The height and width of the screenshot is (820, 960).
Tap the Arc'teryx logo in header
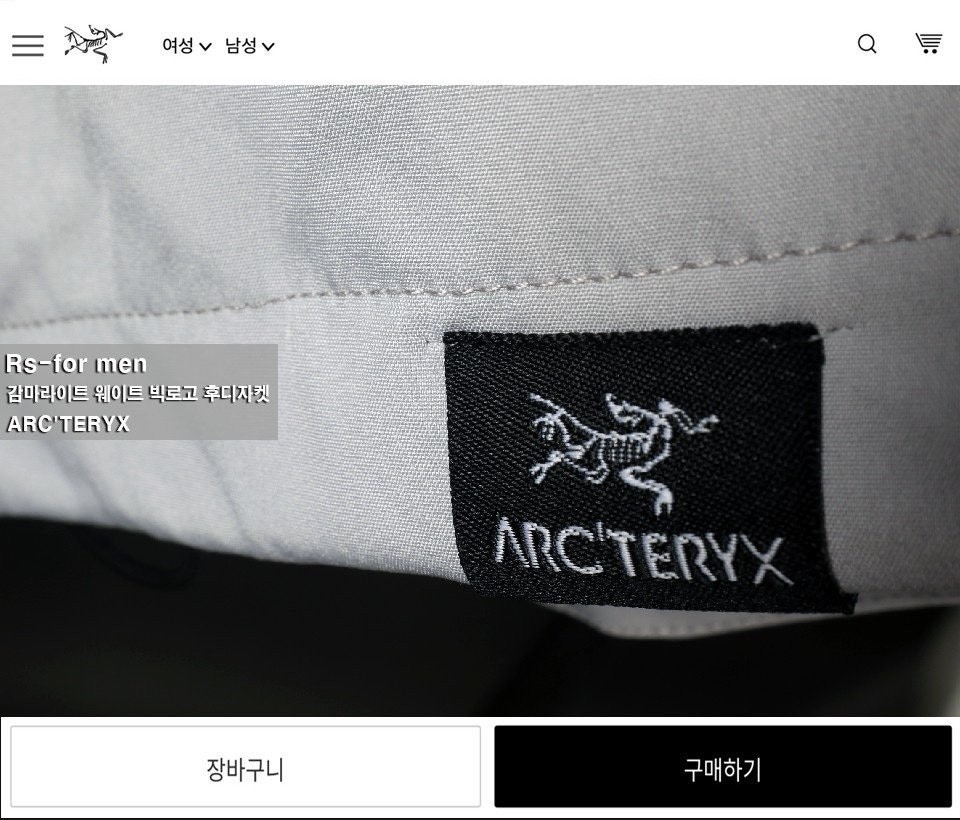(x=93, y=44)
